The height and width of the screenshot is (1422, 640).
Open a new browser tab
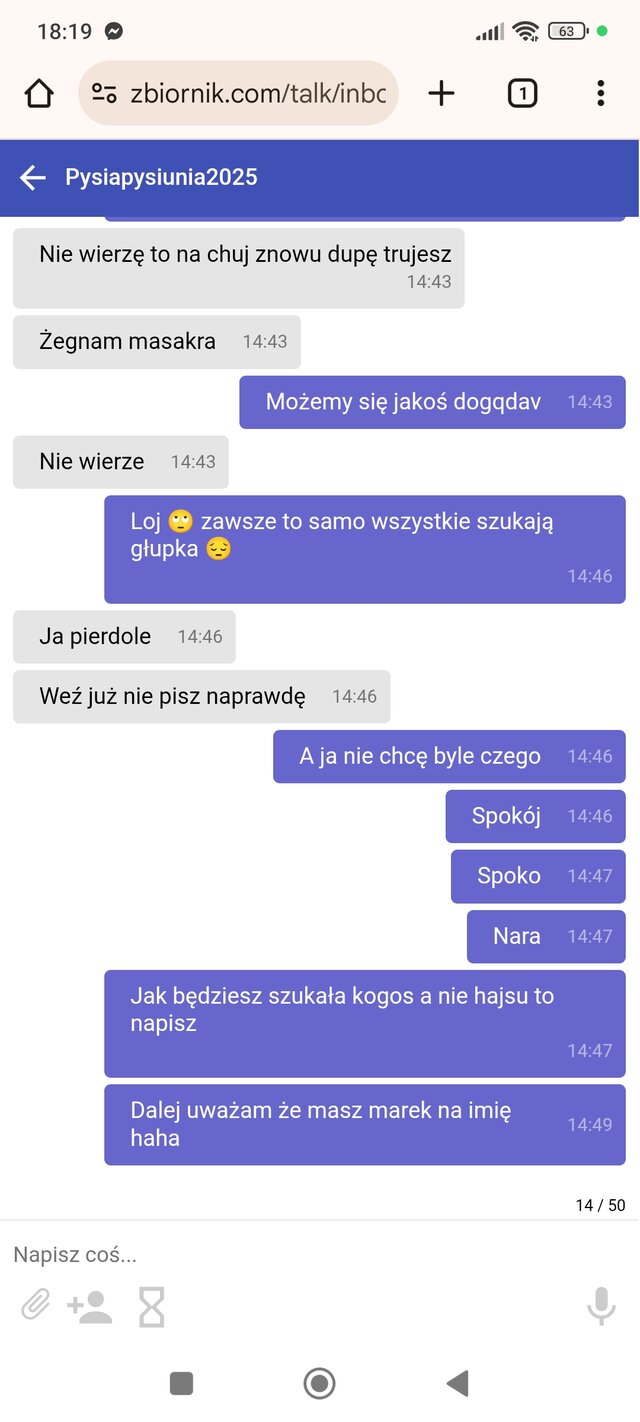[x=441, y=94]
